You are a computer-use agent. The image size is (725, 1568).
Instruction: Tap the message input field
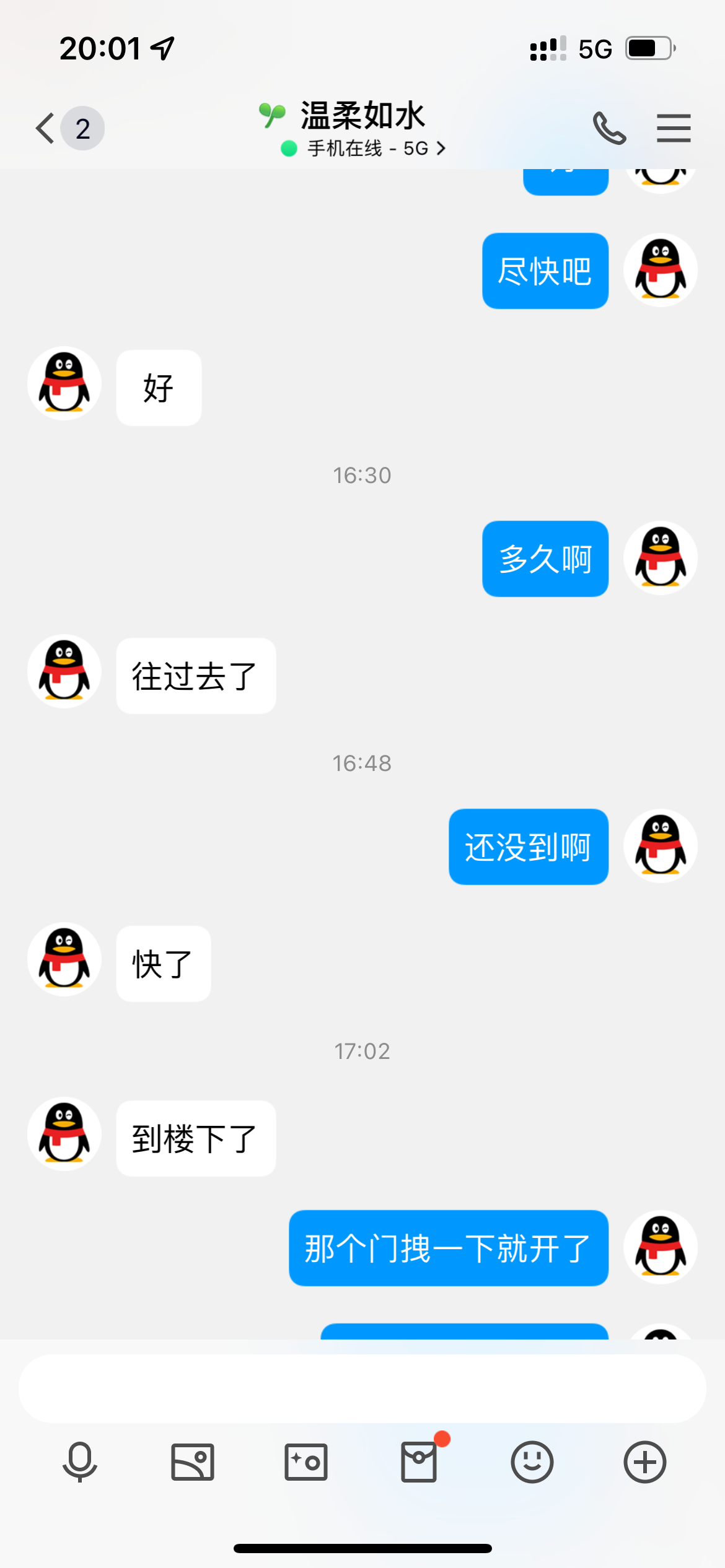[362, 1387]
